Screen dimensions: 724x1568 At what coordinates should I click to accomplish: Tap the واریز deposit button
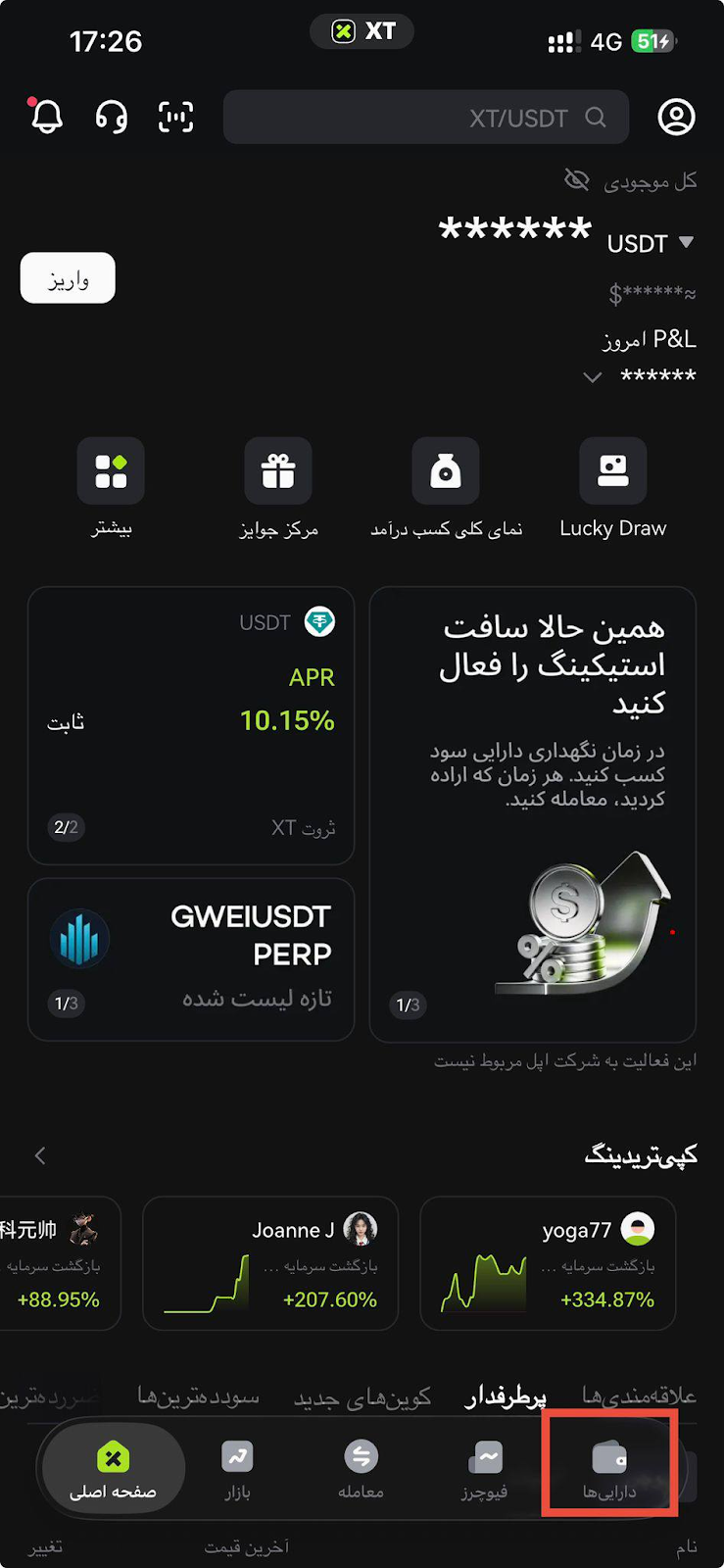tap(68, 278)
